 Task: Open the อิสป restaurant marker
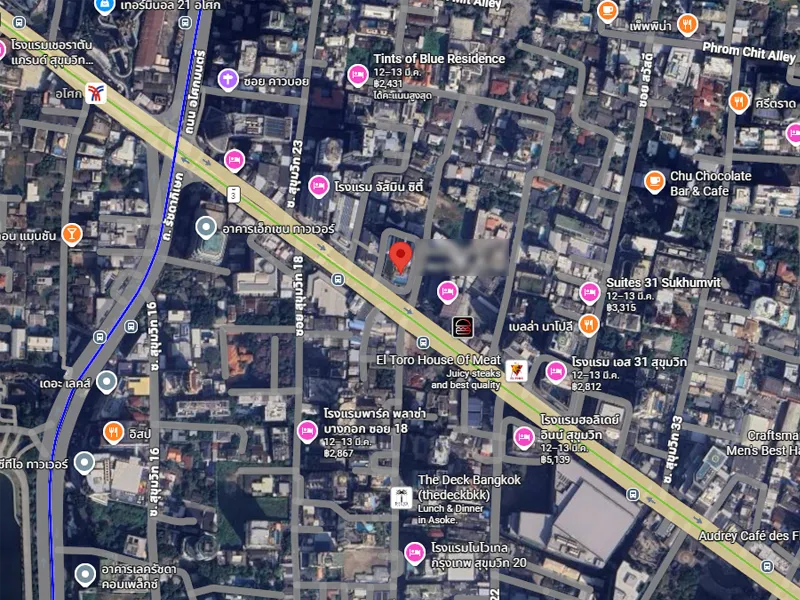pos(114,433)
